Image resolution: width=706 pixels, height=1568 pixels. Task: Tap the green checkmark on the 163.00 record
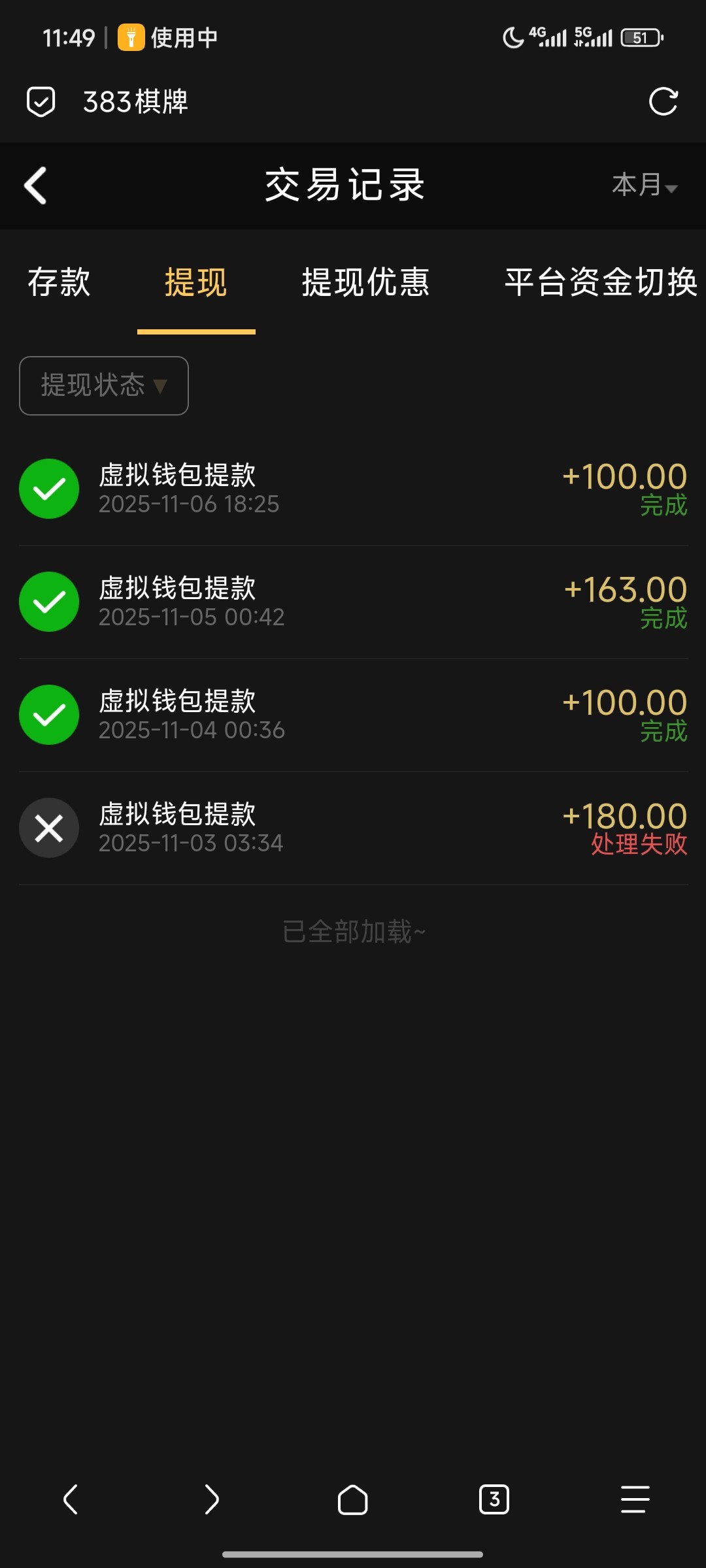coord(49,601)
